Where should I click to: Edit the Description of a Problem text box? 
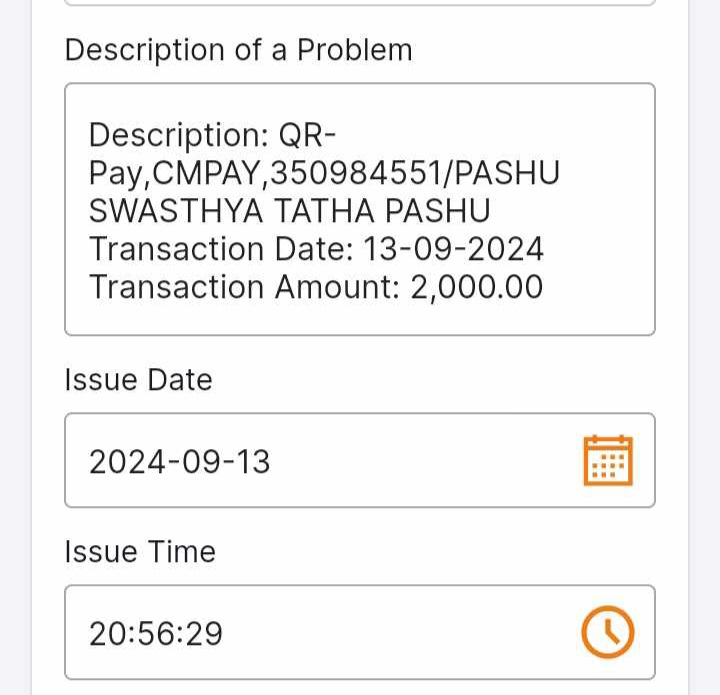[x=360, y=209]
